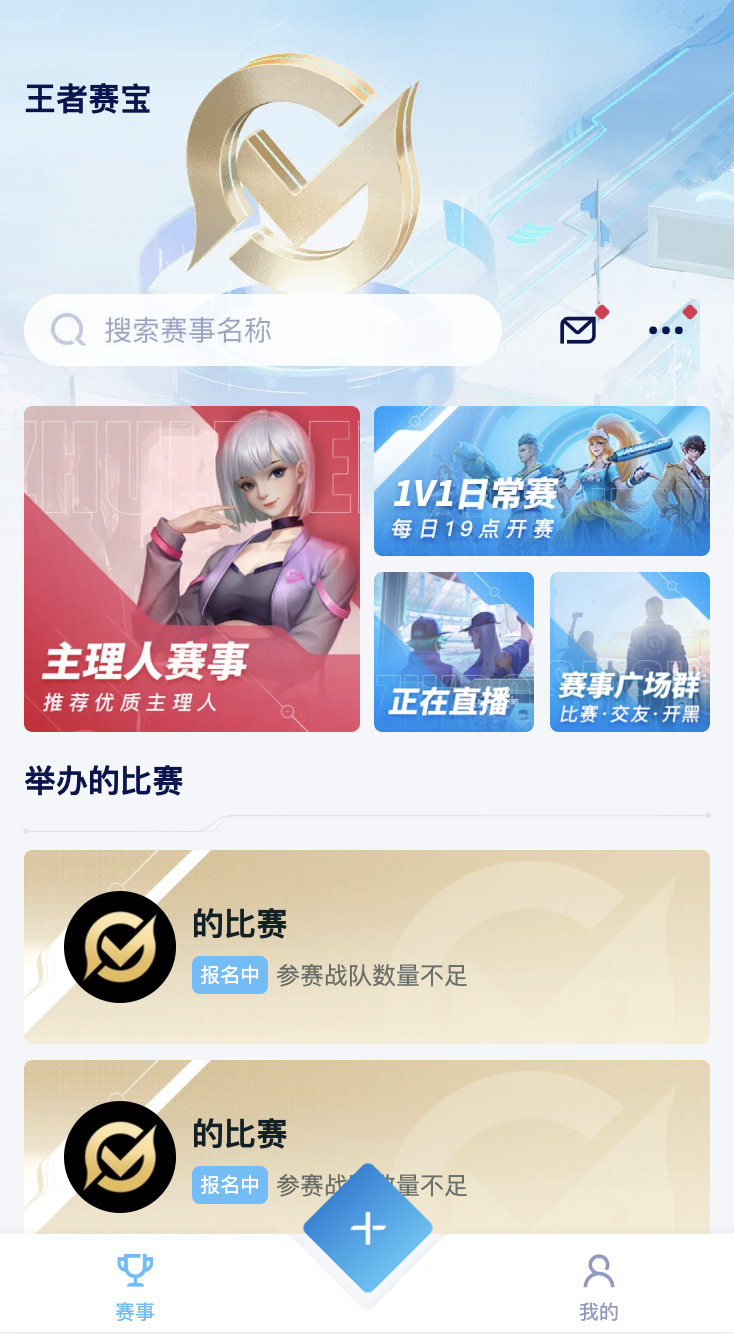The image size is (734, 1334).
Task: View the 正在直播 live streams tile
Action: click(454, 652)
